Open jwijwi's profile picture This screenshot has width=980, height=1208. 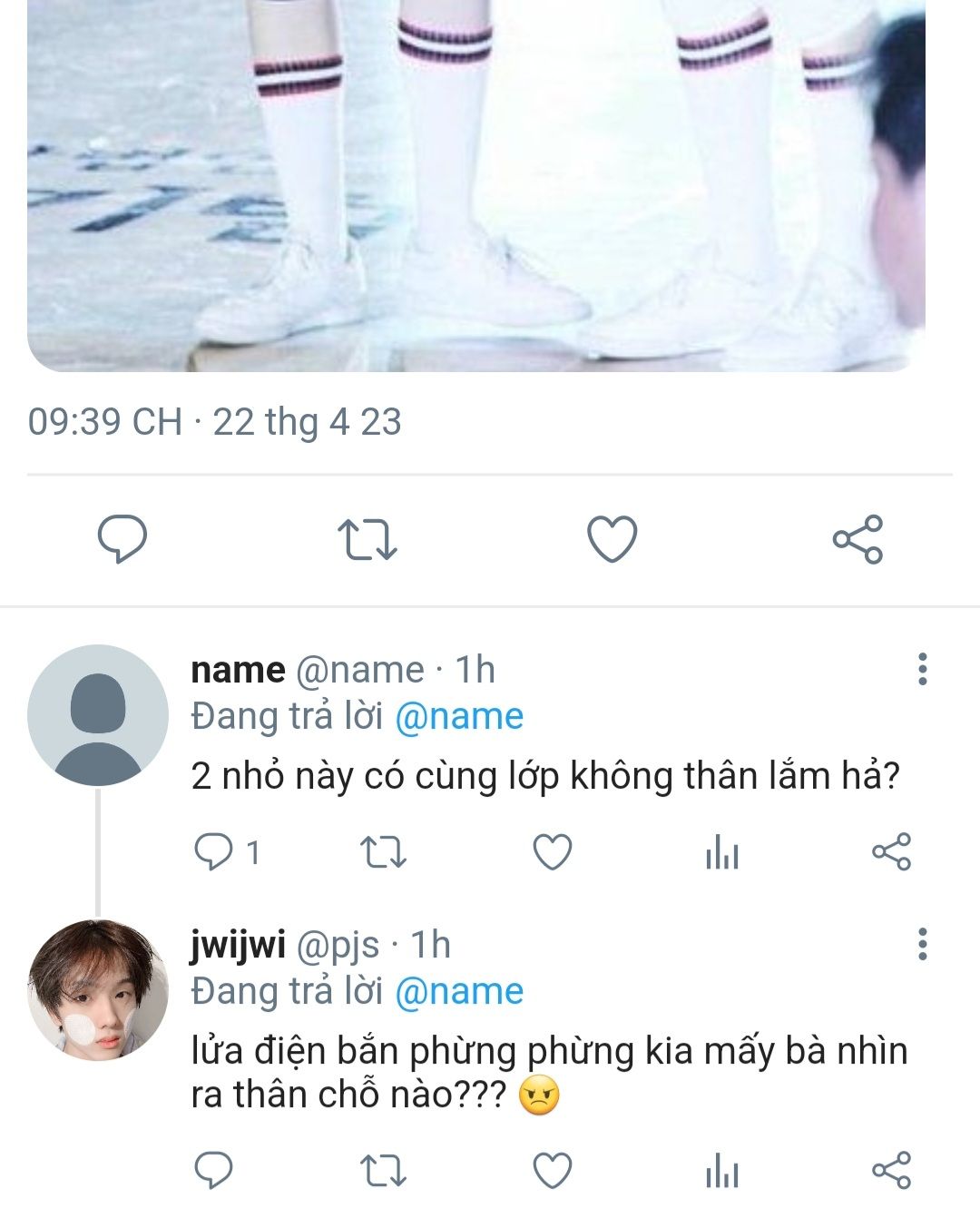[x=98, y=990]
